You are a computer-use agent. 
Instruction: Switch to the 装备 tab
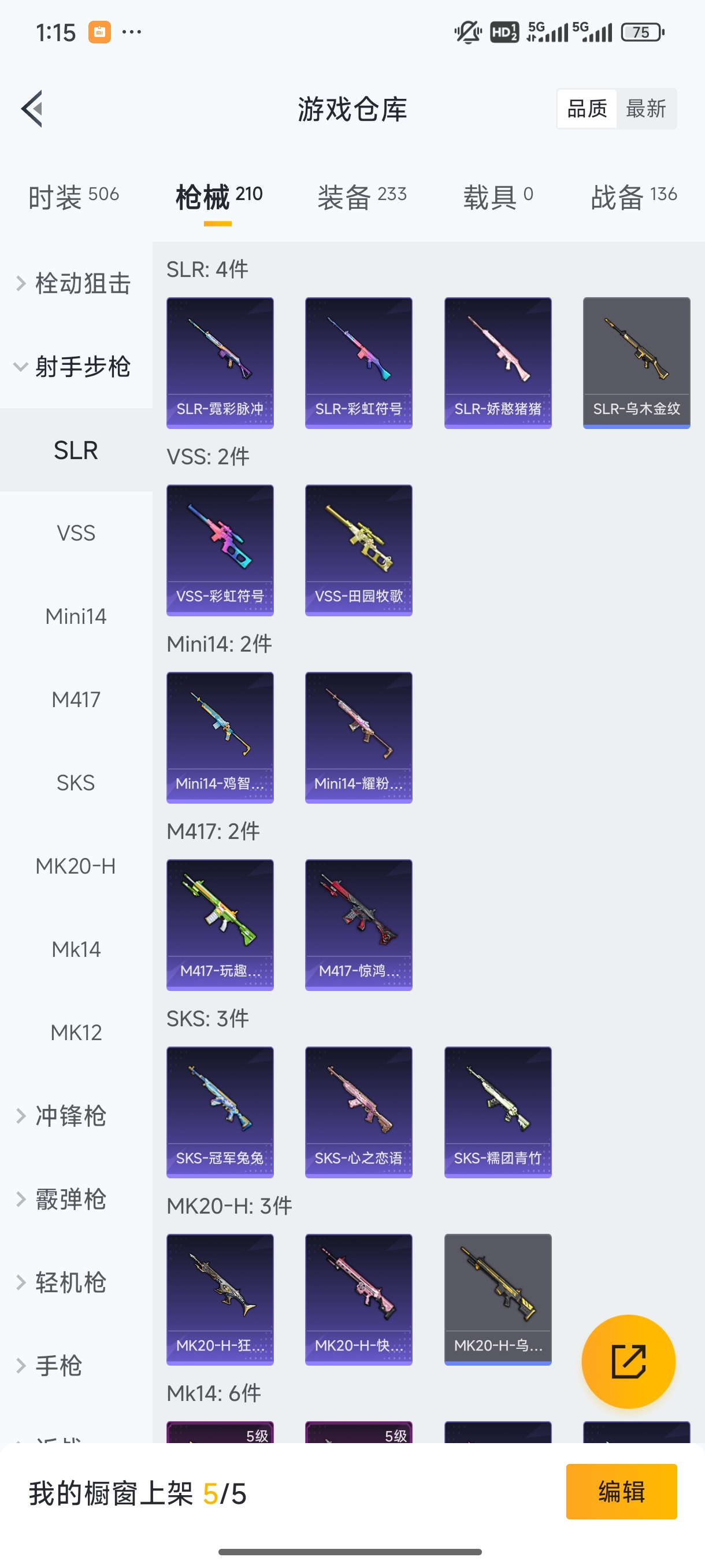[361, 197]
